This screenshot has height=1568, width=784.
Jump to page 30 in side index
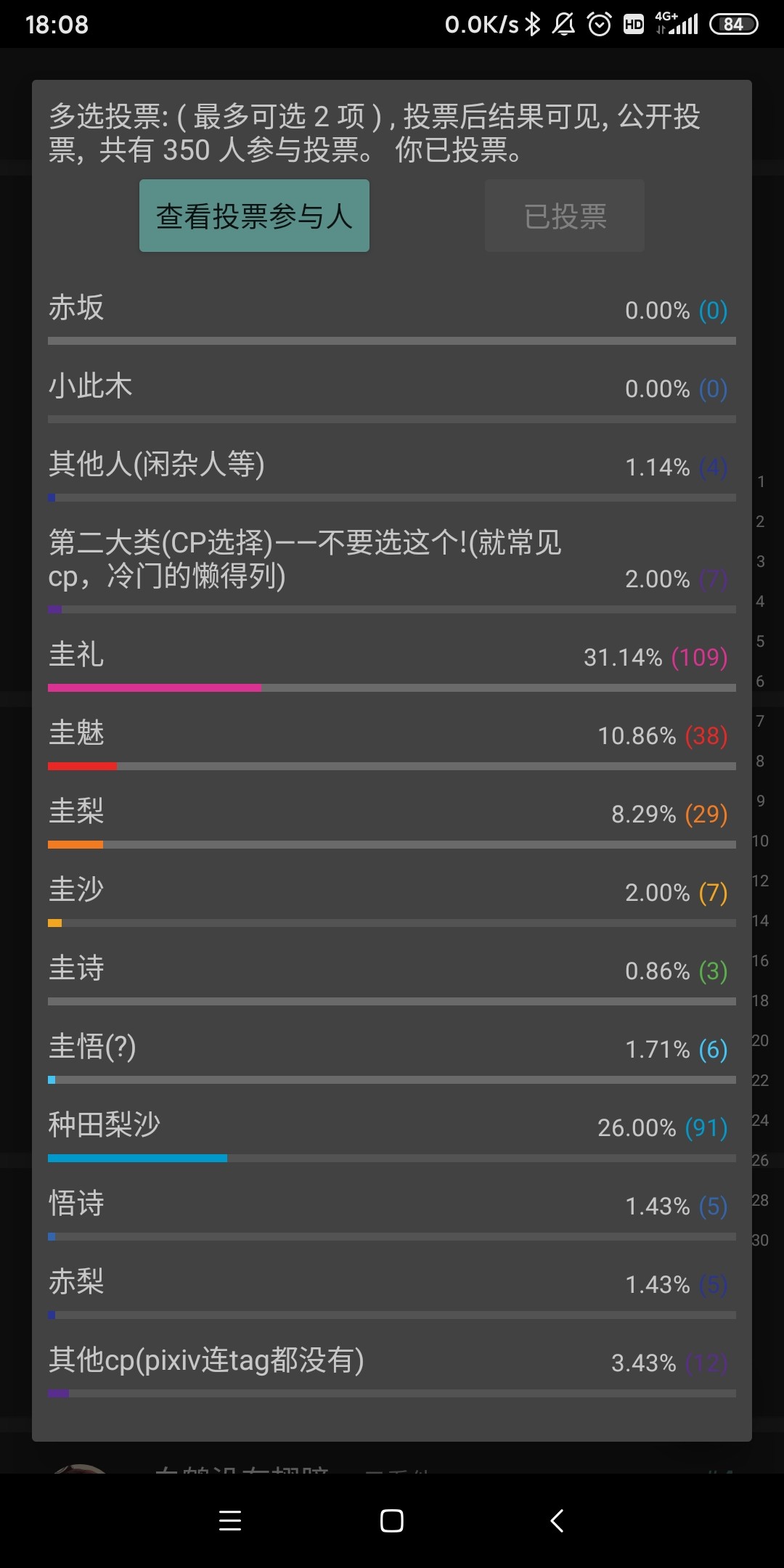point(760,1240)
